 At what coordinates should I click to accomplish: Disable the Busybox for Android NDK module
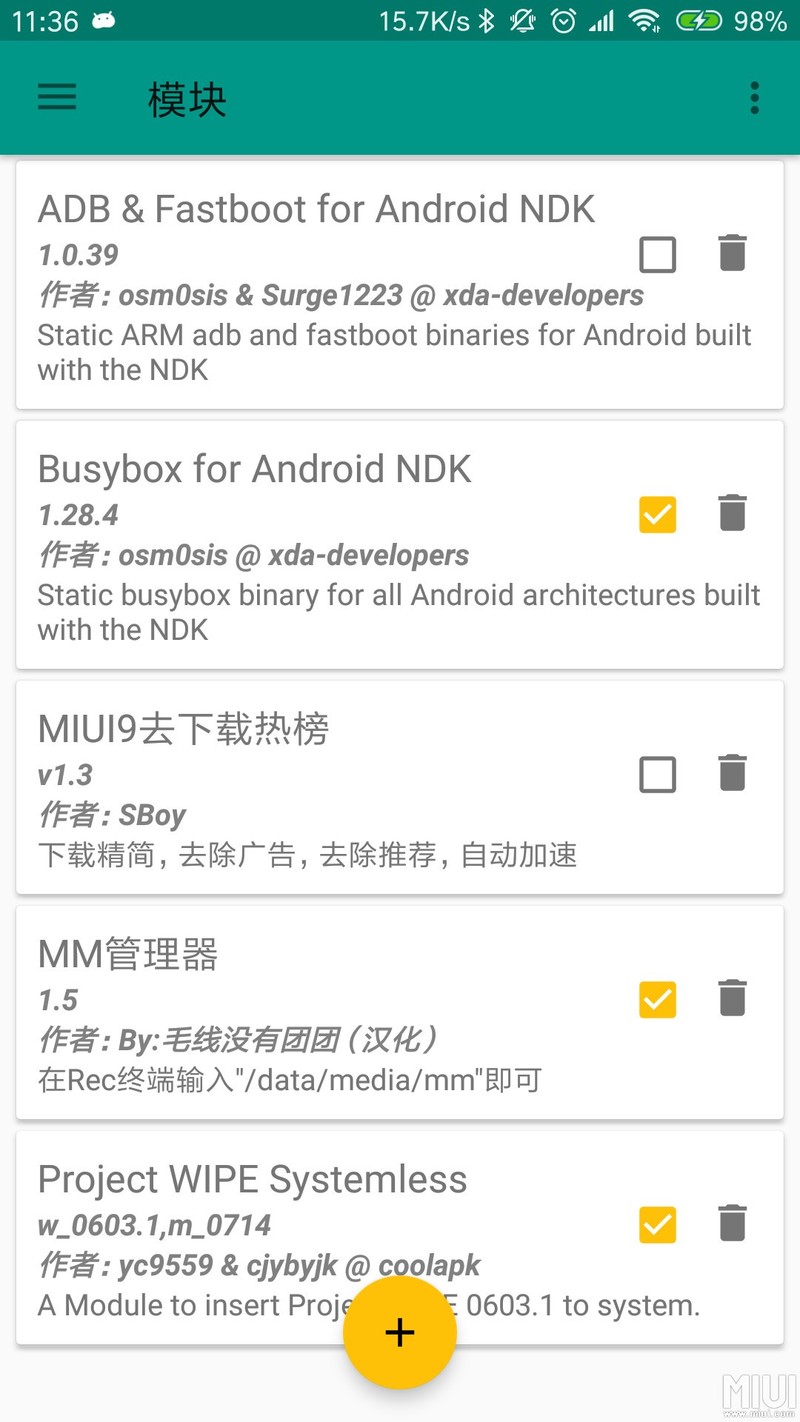(x=657, y=514)
